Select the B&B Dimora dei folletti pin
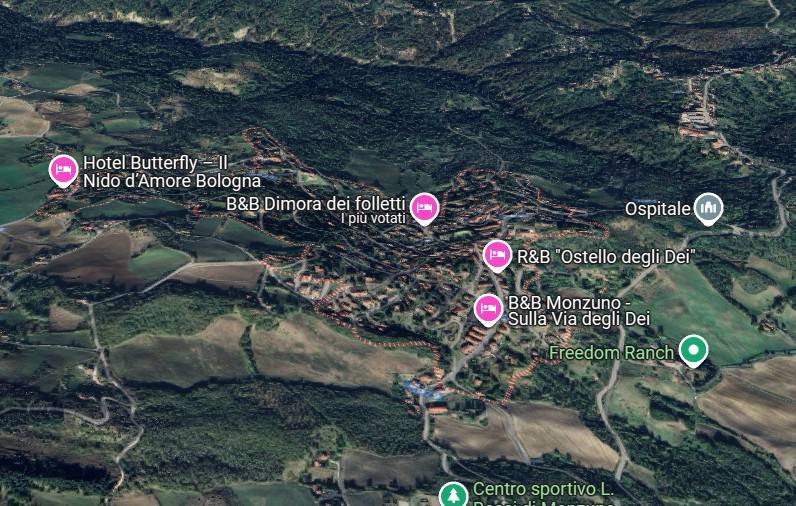 click(x=425, y=208)
